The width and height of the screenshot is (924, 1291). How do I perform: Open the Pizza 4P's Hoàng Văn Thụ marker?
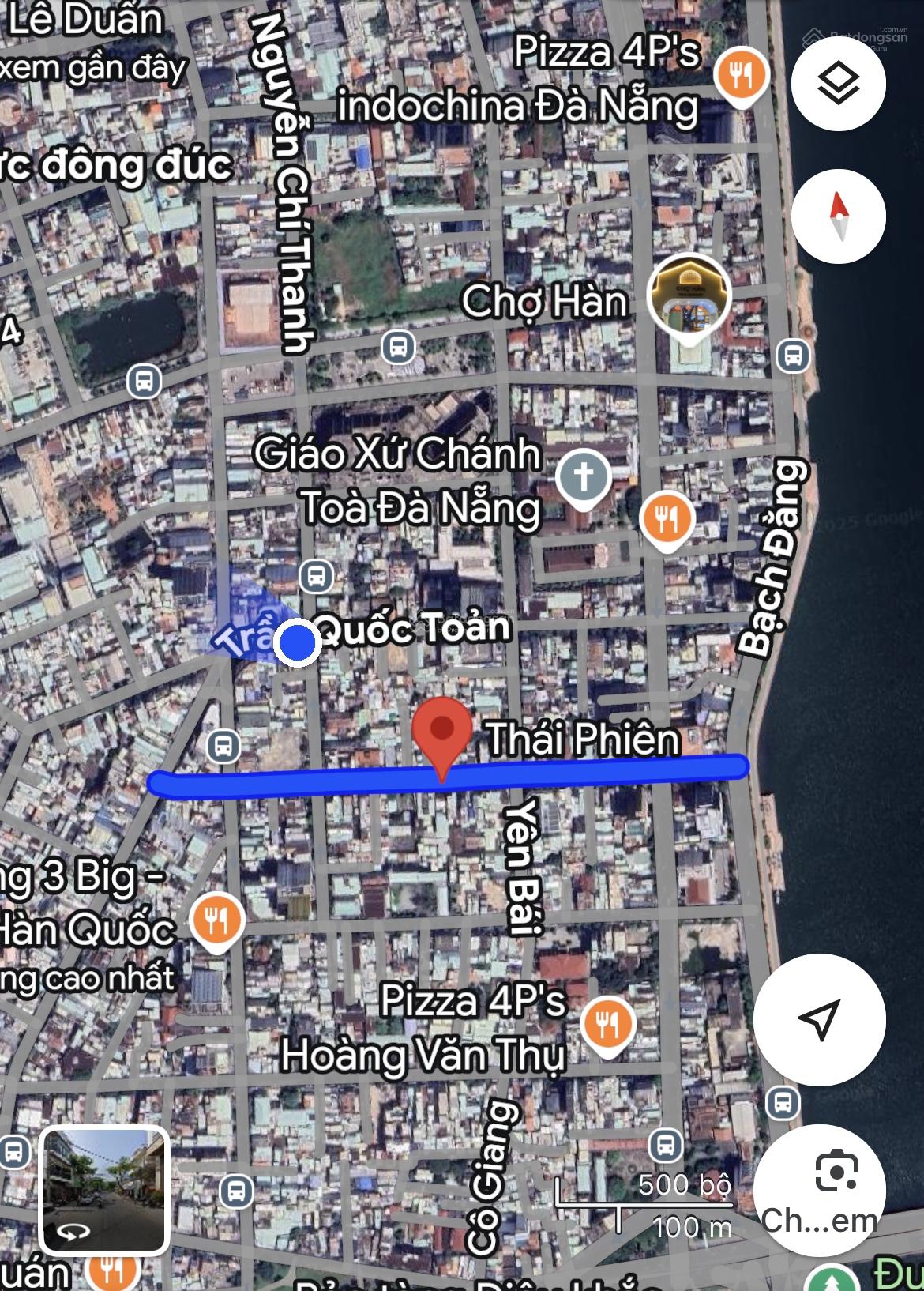point(607,1025)
